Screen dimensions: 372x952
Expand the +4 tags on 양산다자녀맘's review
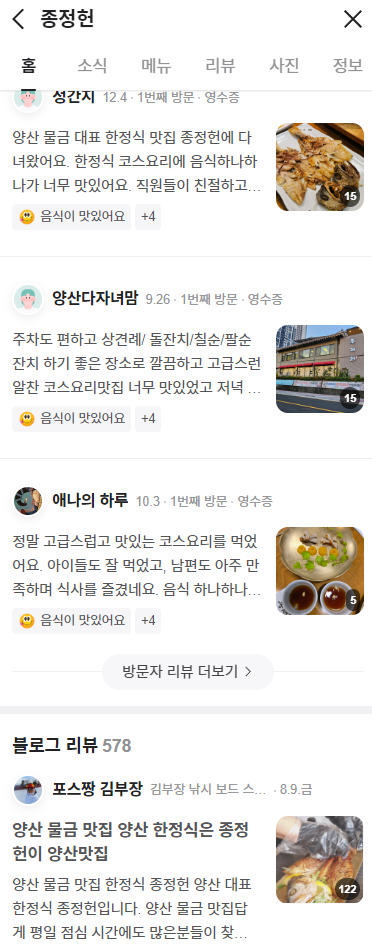(x=148, y=418)
